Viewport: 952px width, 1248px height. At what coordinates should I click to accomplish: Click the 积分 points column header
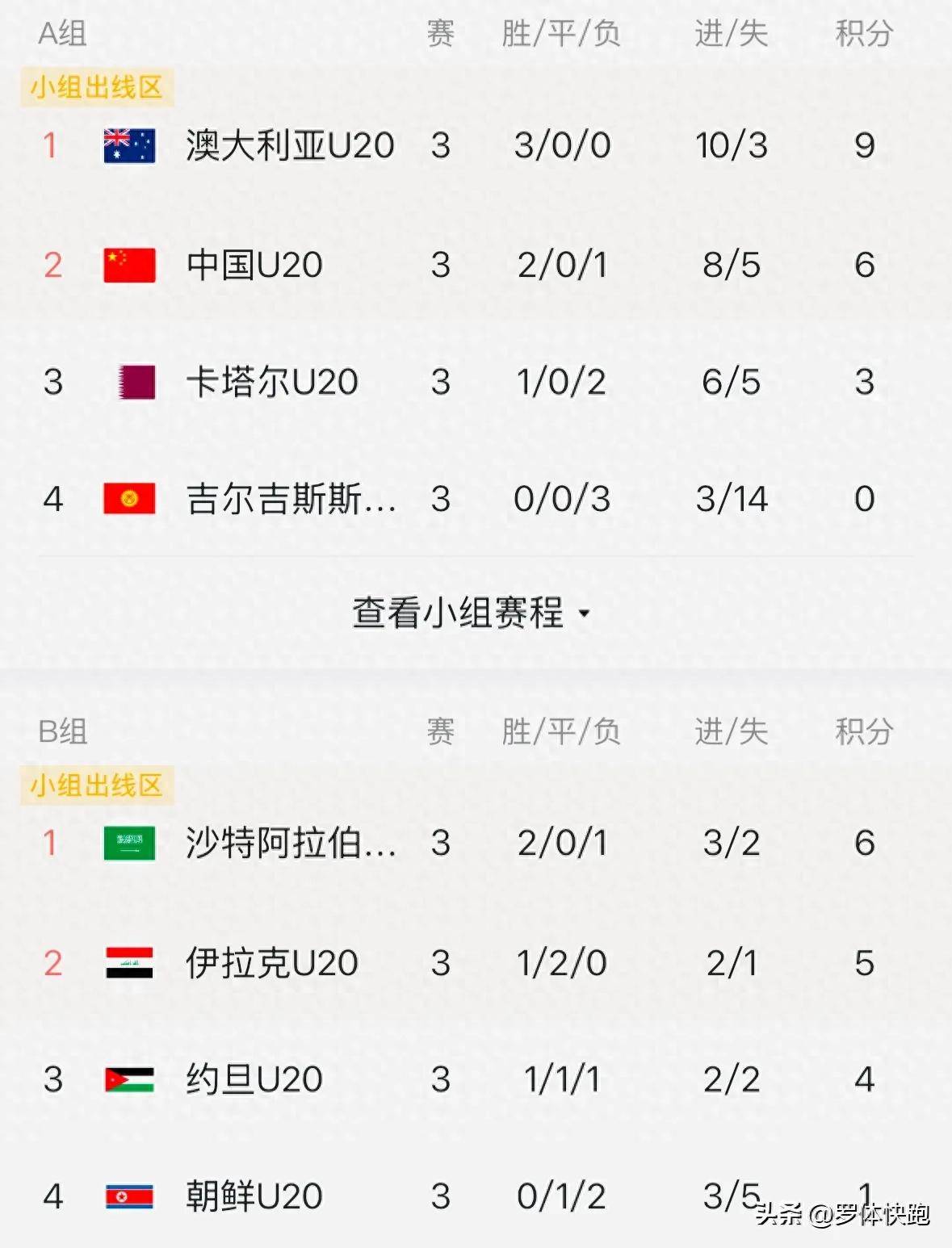(864, 34)
